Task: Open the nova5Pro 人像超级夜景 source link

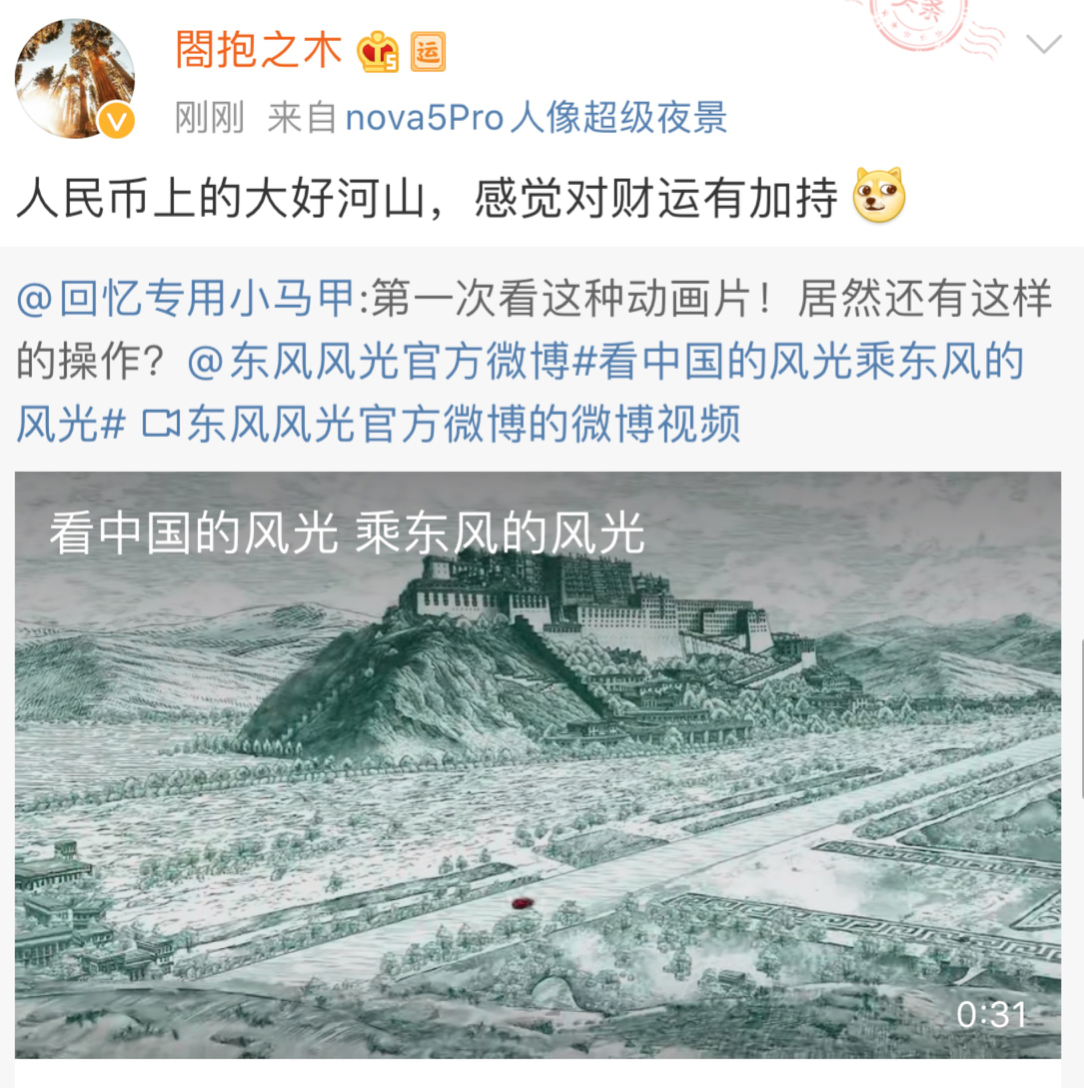Action: coord(536,119)
